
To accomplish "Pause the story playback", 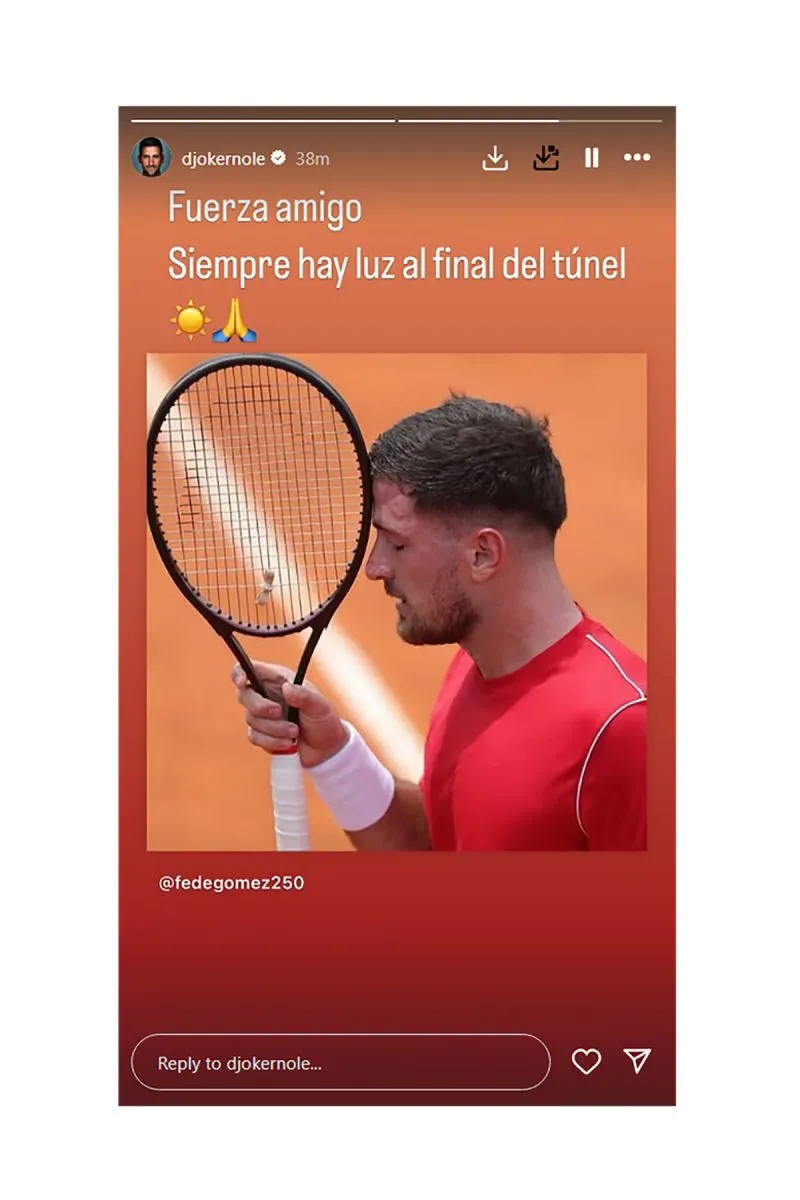I will pyautogui.click(x=592, y=158).
